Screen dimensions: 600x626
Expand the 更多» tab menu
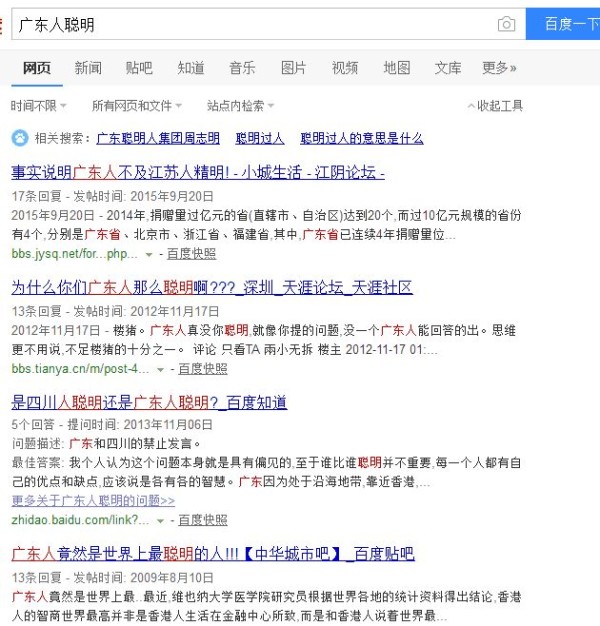(499, 68)
